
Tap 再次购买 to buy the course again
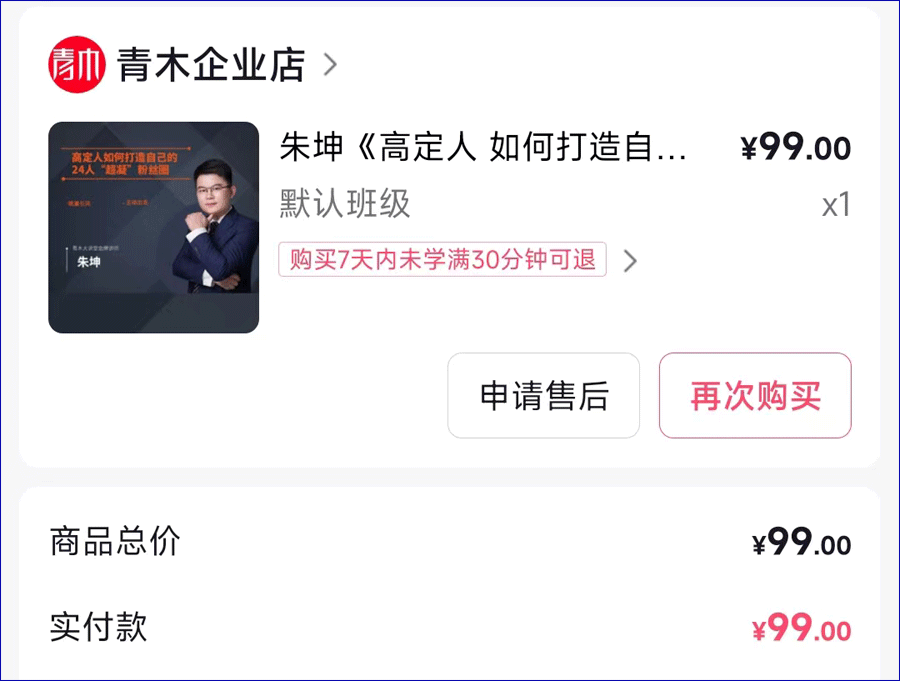(x=755, y=396)
